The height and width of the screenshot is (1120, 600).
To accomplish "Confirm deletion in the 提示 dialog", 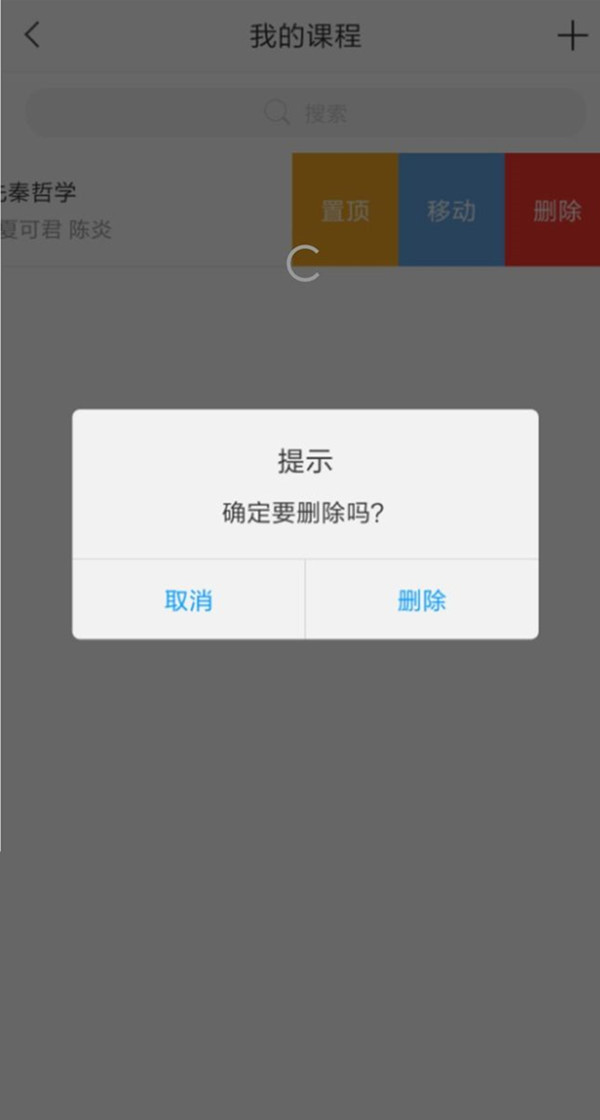I will click(x=421, y=600).
